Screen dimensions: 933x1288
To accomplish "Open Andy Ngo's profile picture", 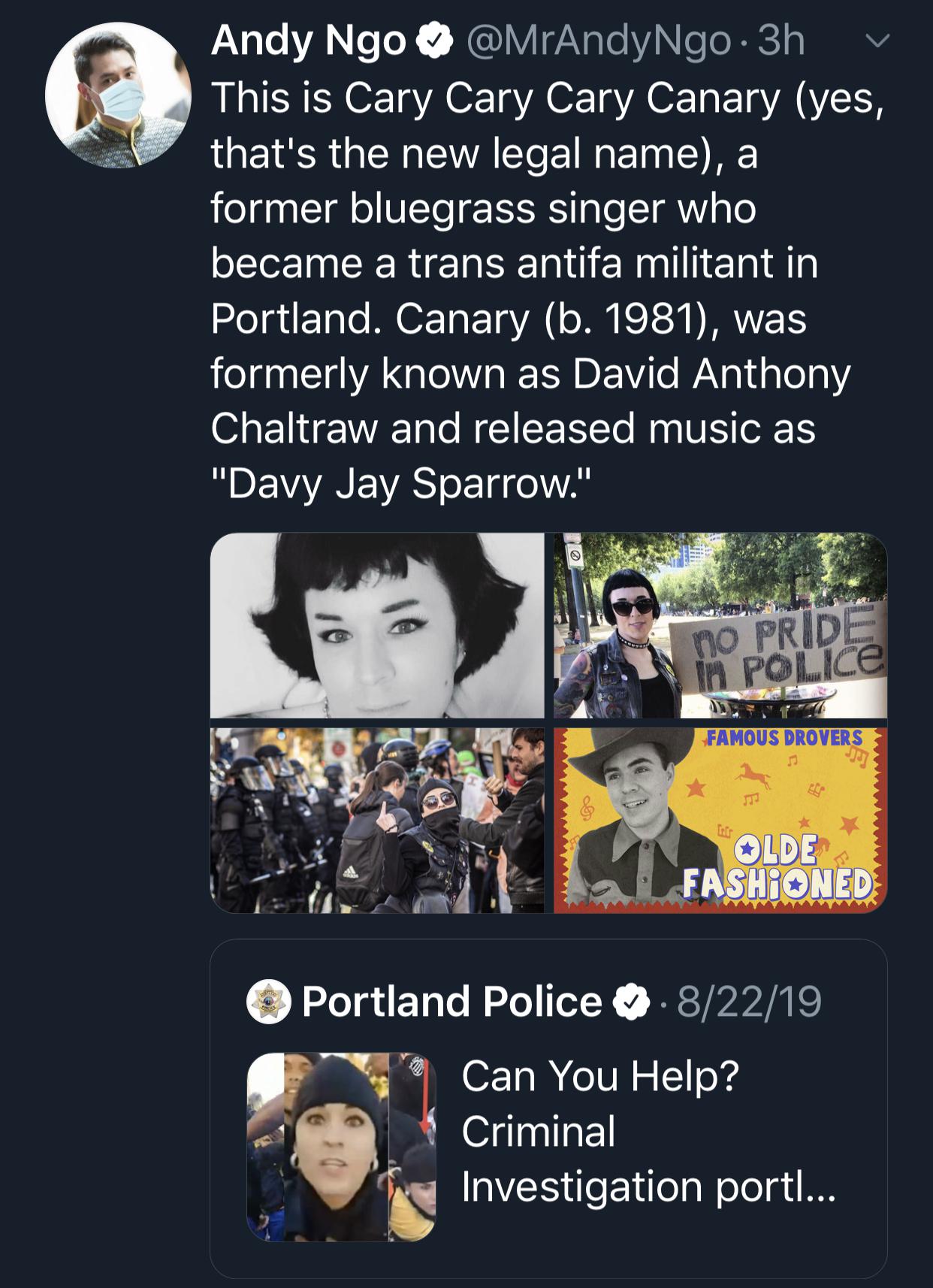I will coord(118,95).
